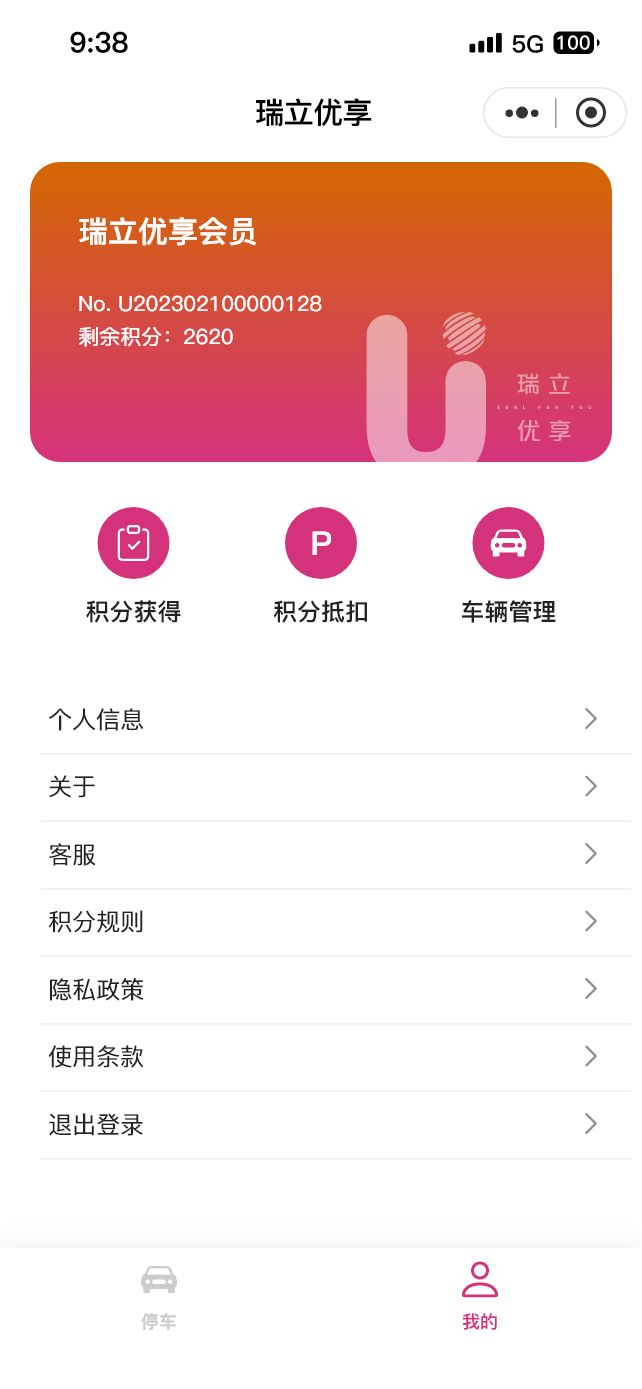Open the 个人信息 row

335,719
